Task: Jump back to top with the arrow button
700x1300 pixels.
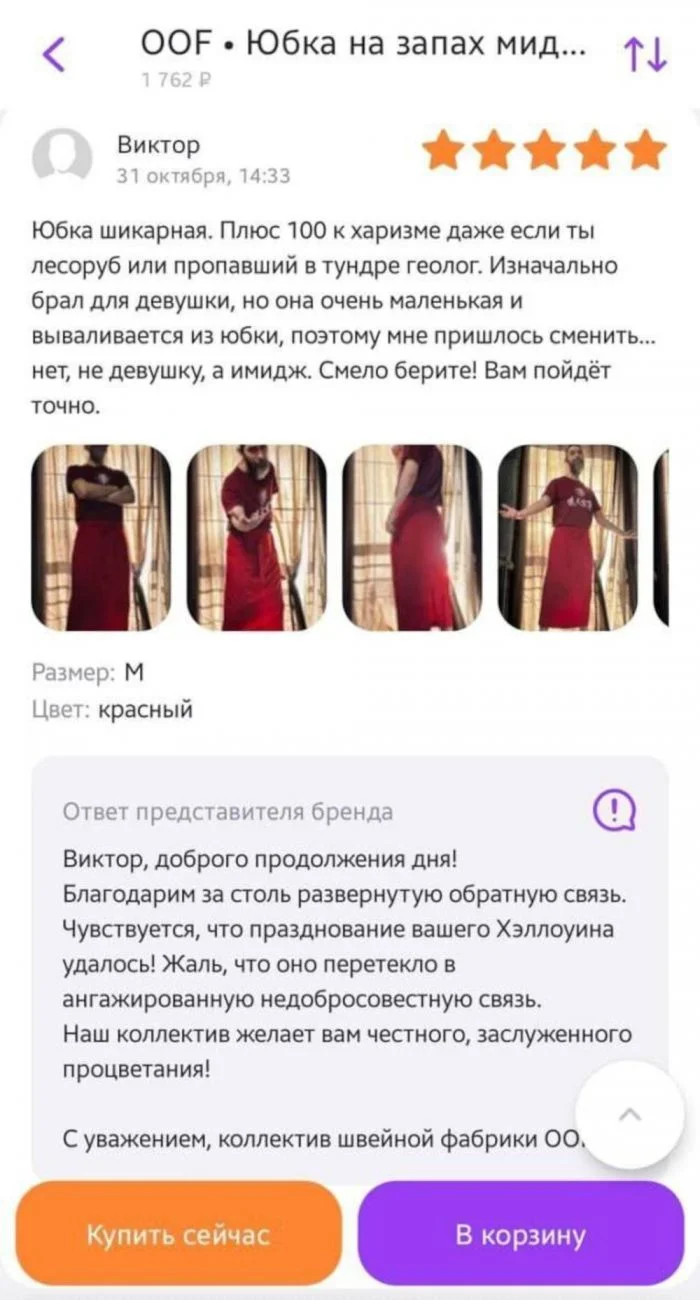Action: (x=630, y=1115)
